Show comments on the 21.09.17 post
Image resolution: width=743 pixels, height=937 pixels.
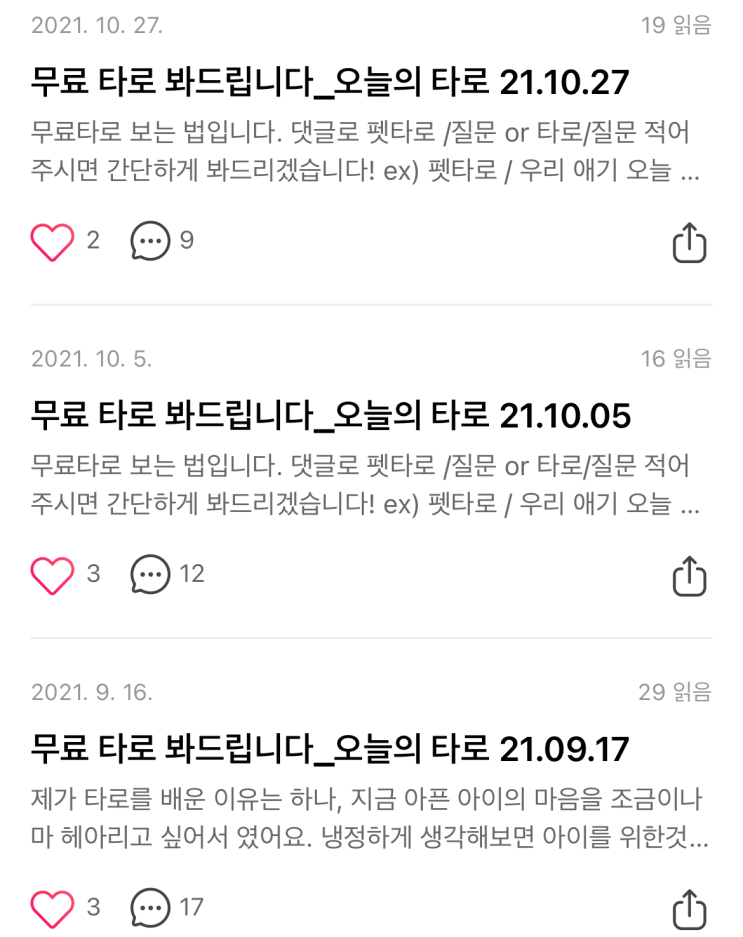(151, 908)
